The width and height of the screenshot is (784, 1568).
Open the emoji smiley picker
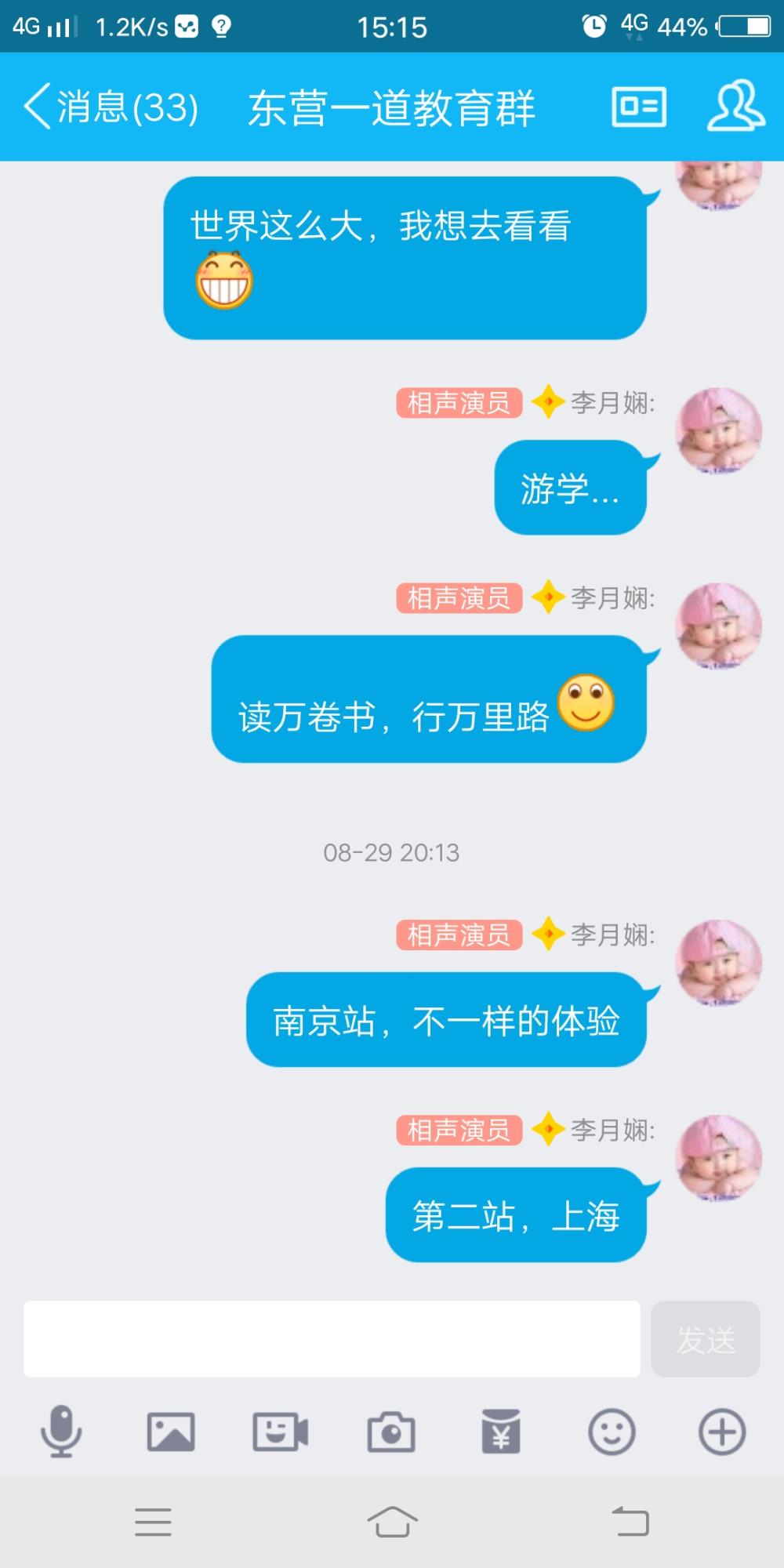point(612,1432)
